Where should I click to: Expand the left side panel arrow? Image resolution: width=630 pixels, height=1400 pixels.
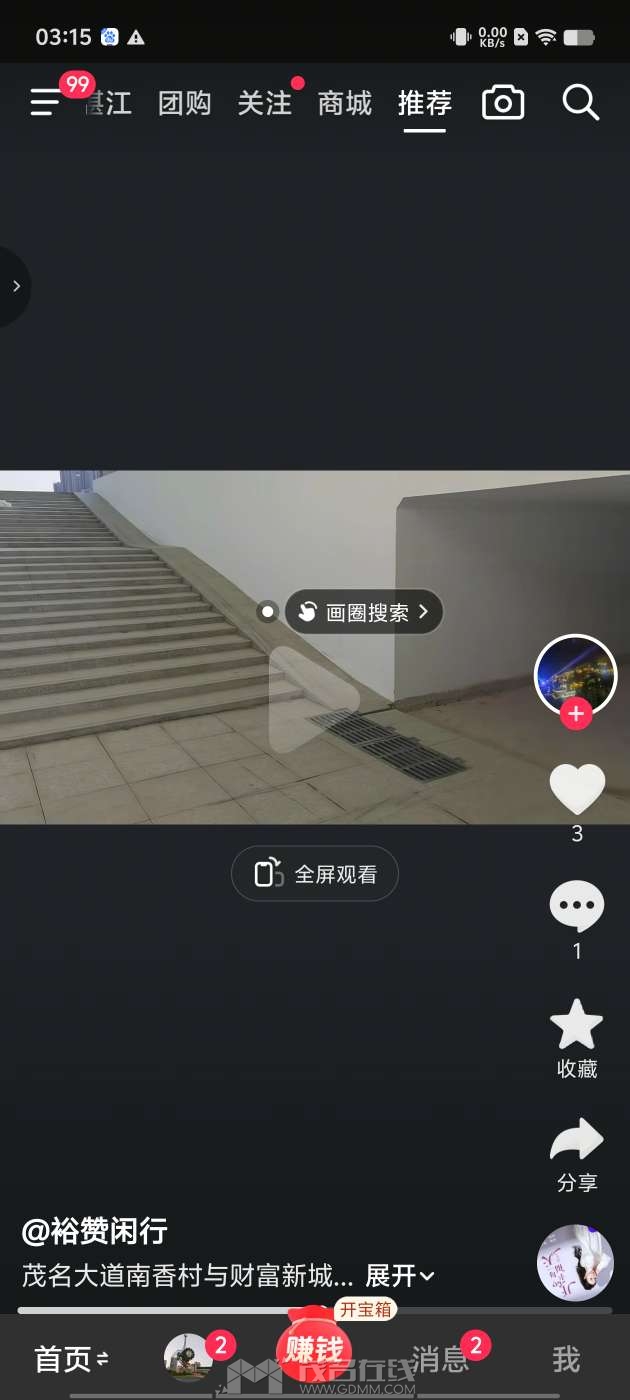(x=15, y=286)
